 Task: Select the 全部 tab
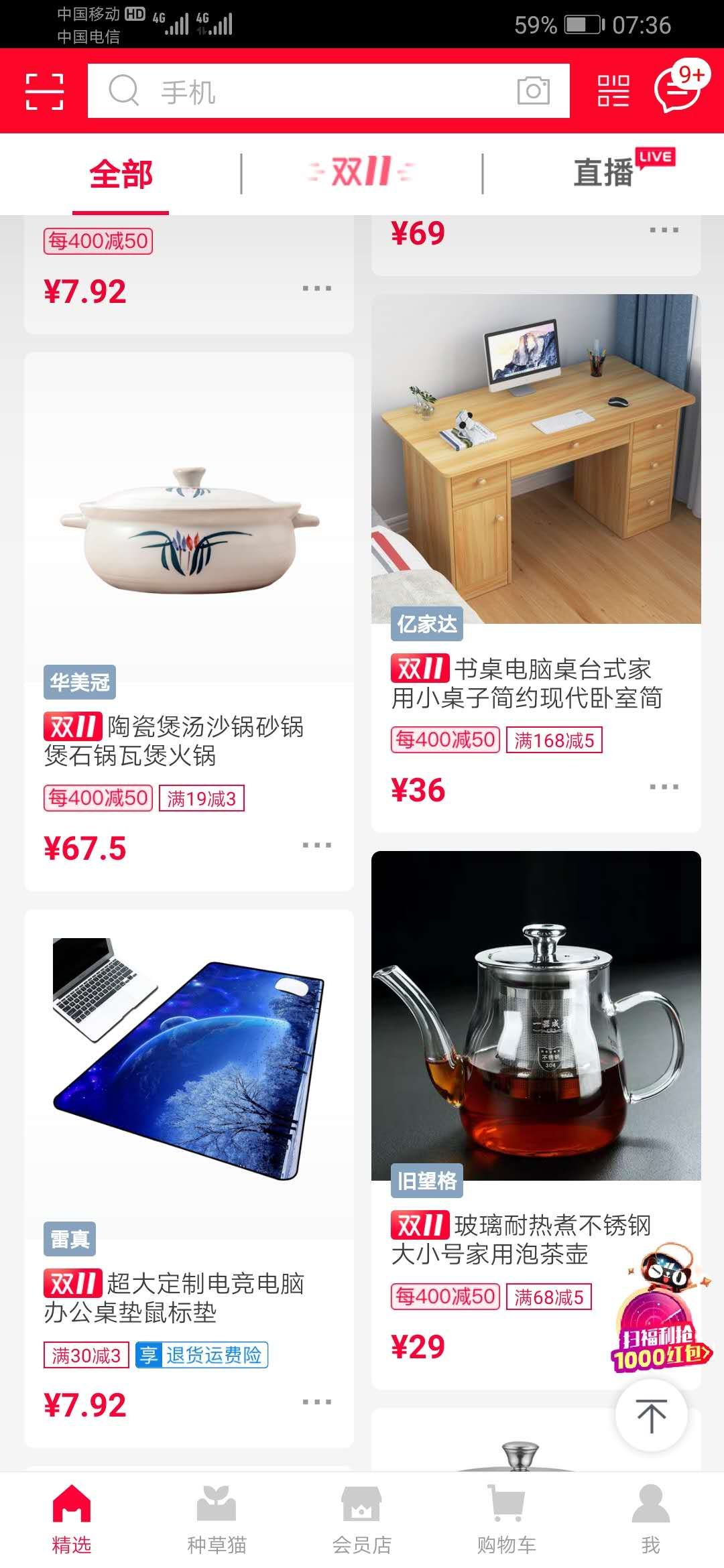click(121, 174)
